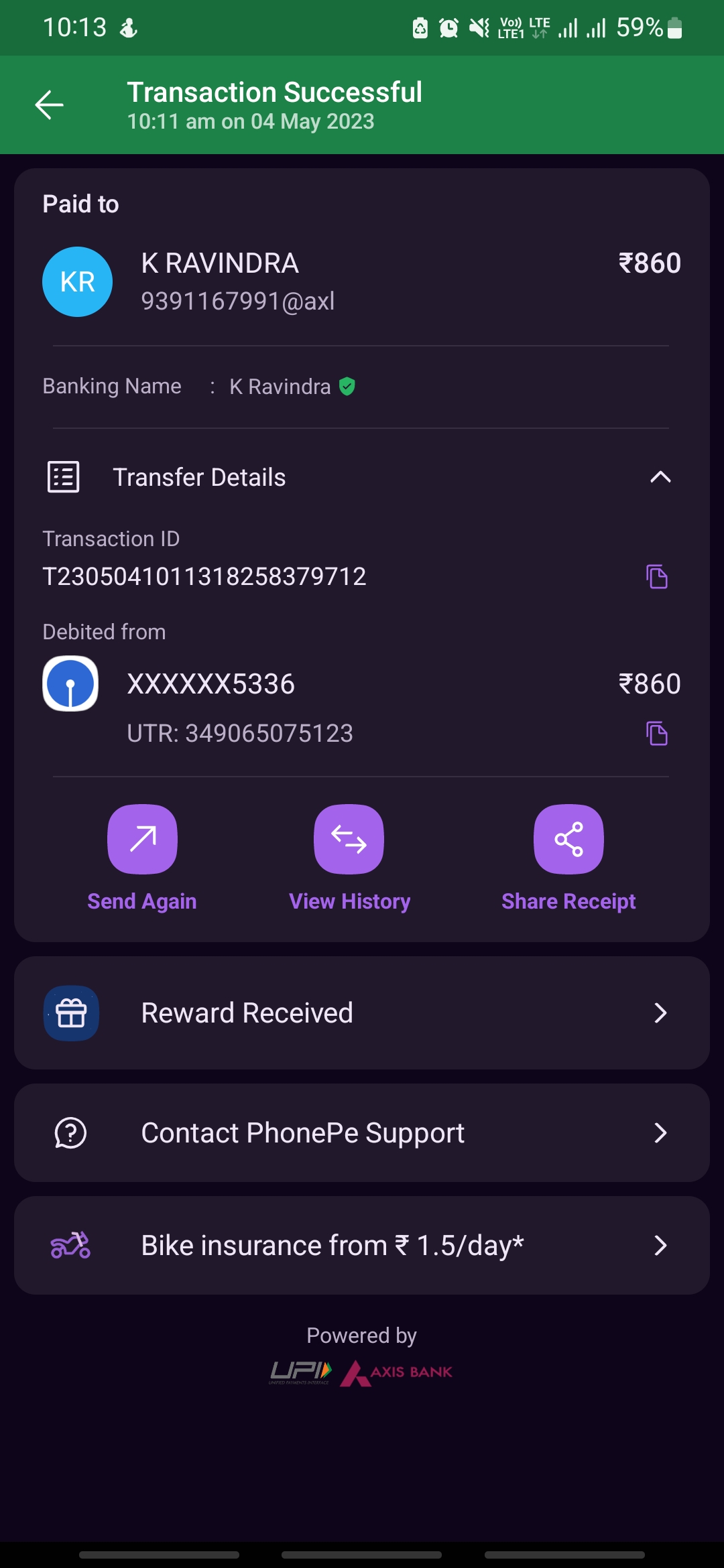Open the Reward Received row
724x1568 pixels.
[x=362, y=1012]
